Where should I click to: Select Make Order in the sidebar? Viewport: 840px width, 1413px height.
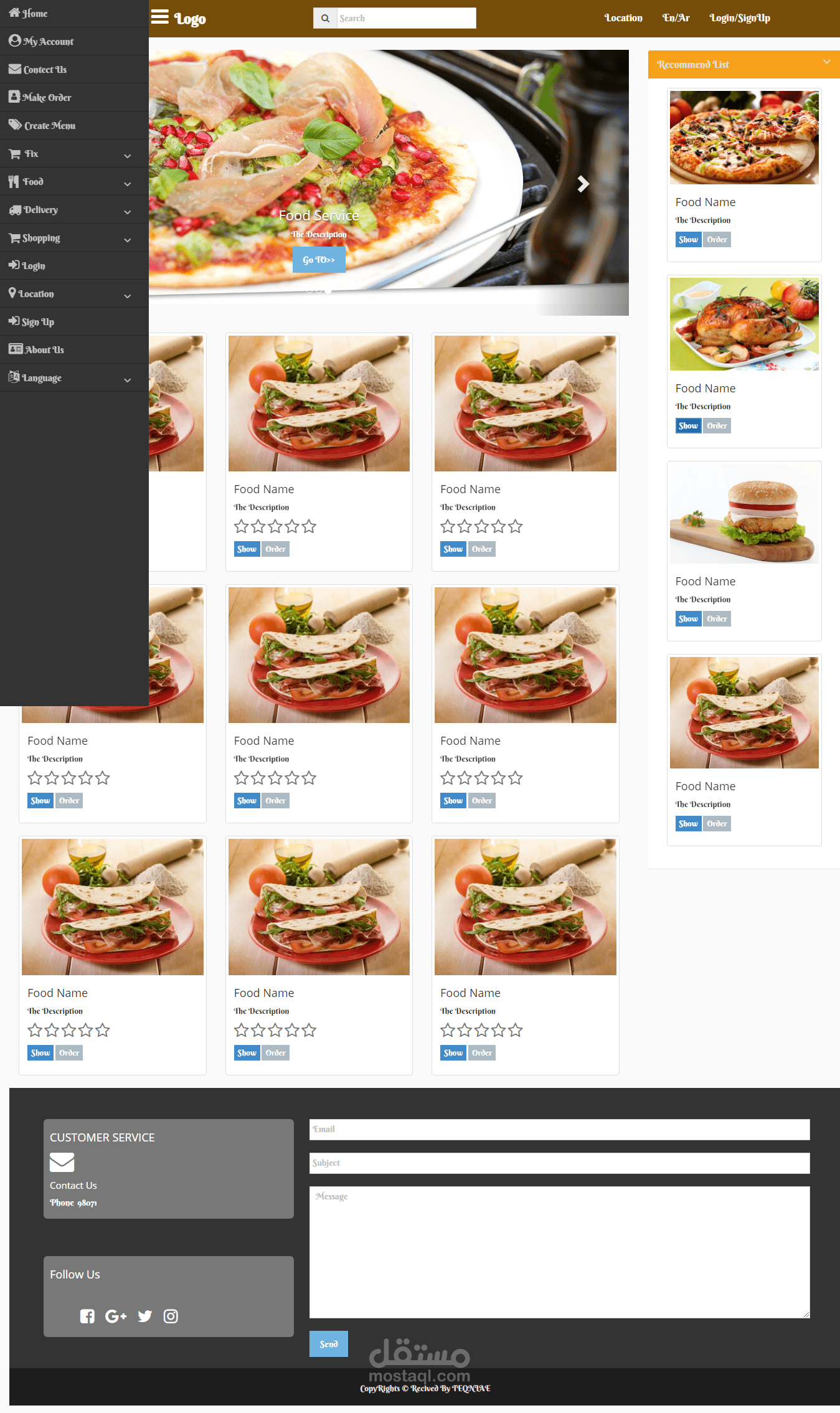point(46,97)
